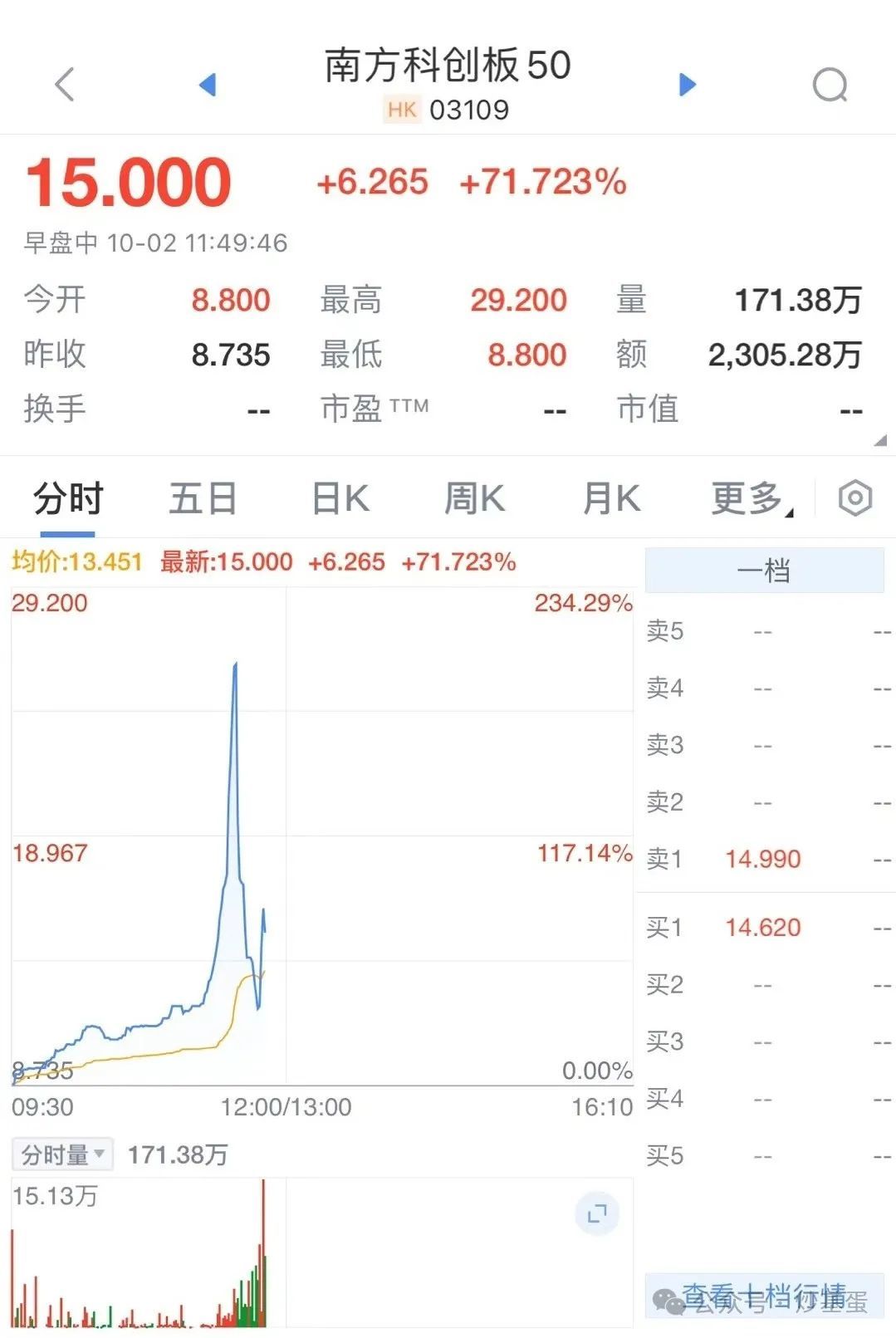The image size is (896, 1338).
Task: Switch to the 周K chart tab
Action: (x=474, y=499)
